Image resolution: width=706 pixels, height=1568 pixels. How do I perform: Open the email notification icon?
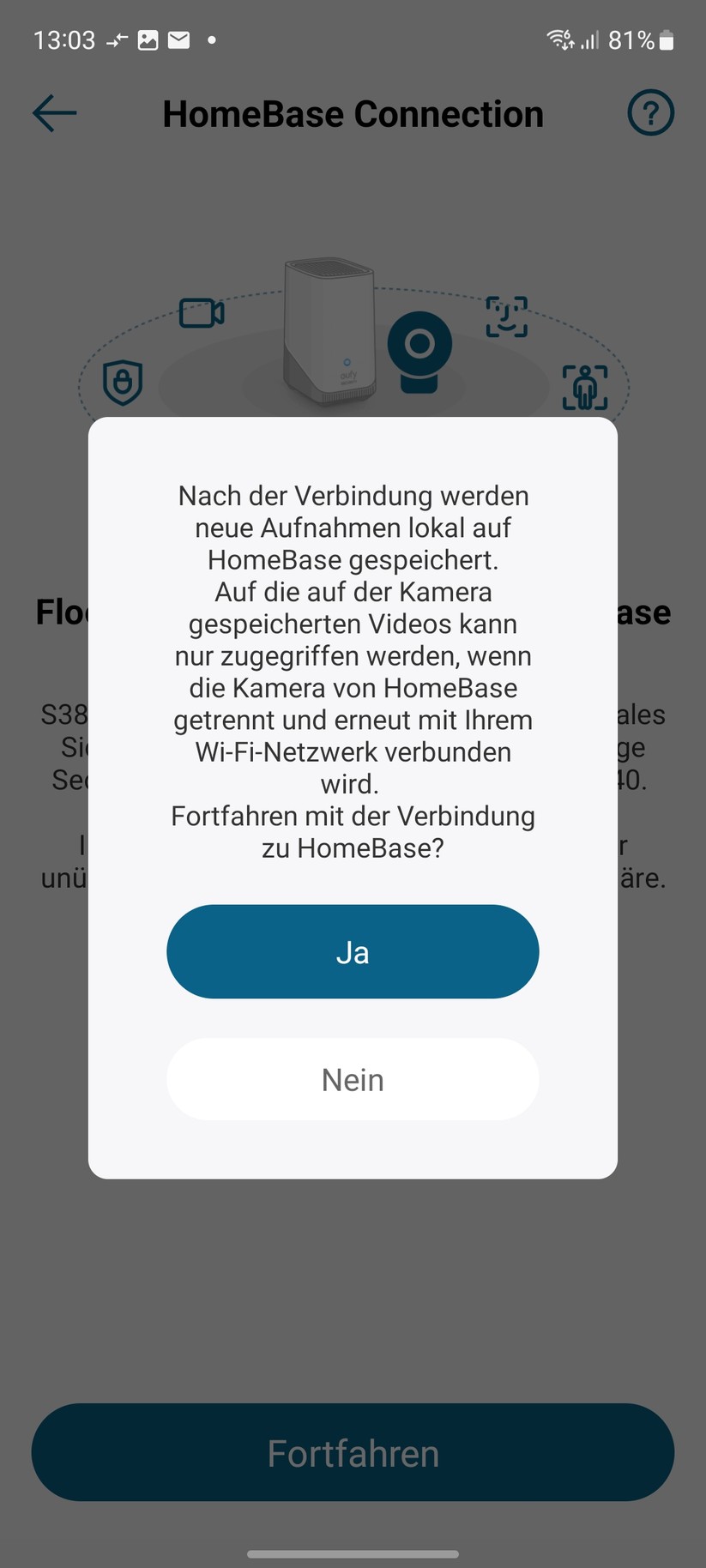coord(178,39)
